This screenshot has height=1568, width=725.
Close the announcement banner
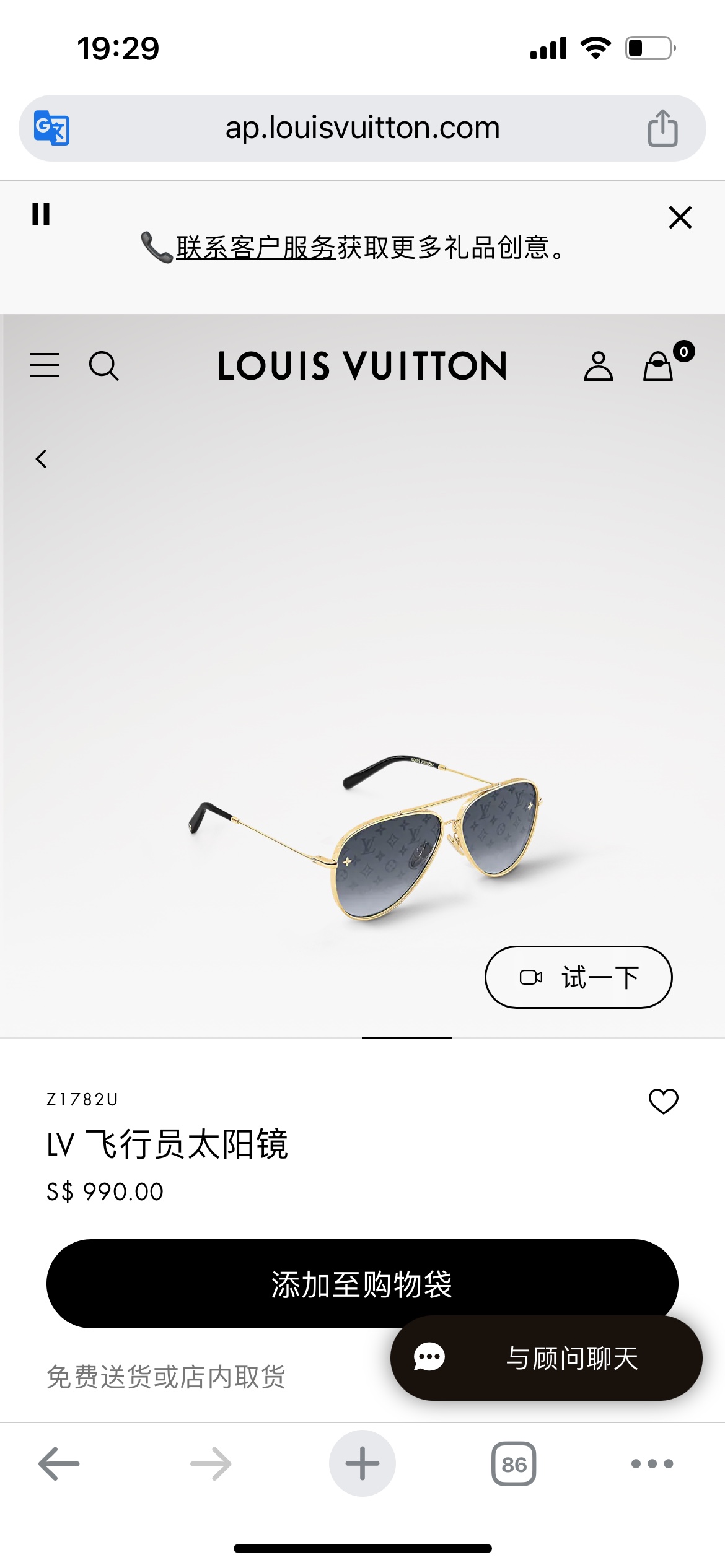tap(680, 217)
